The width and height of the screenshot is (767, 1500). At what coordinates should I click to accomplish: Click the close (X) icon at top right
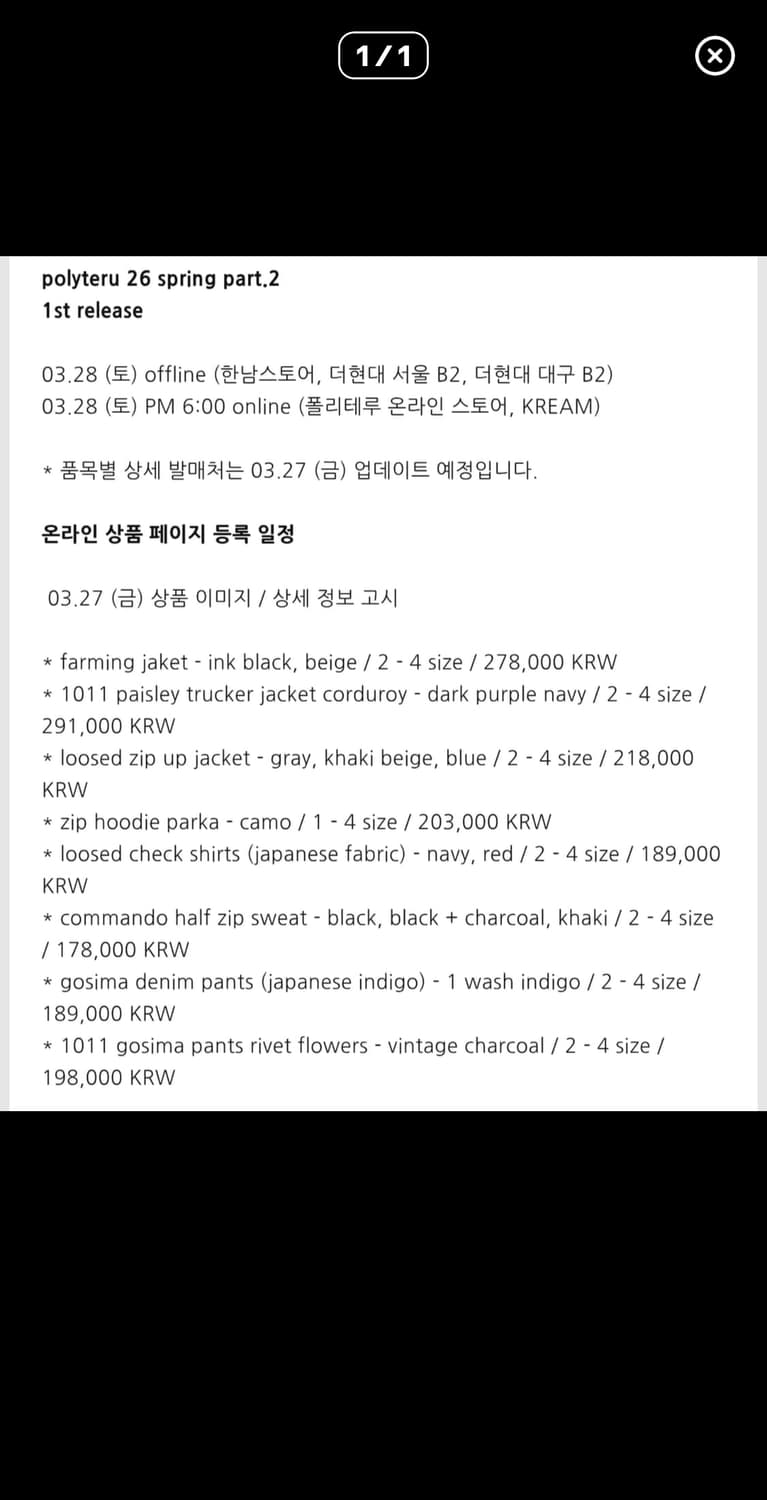coord(714,56)
